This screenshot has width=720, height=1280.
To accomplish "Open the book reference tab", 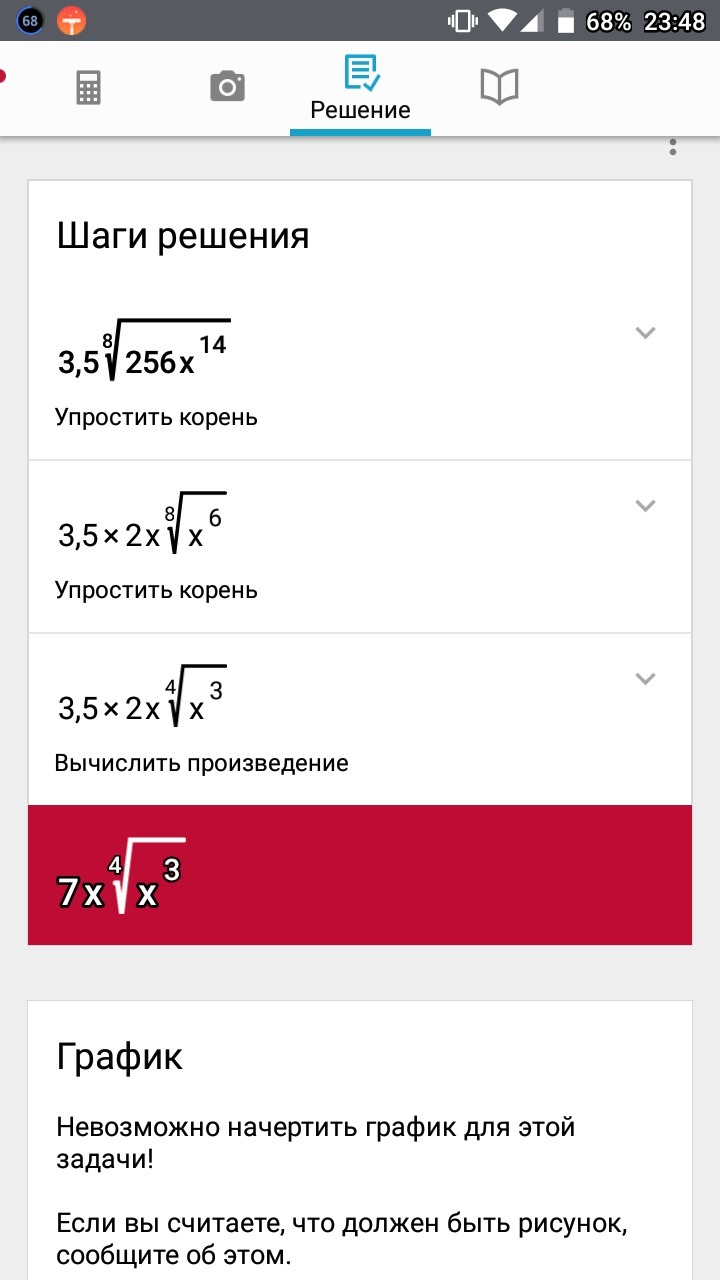I will (x=499, y=87).
